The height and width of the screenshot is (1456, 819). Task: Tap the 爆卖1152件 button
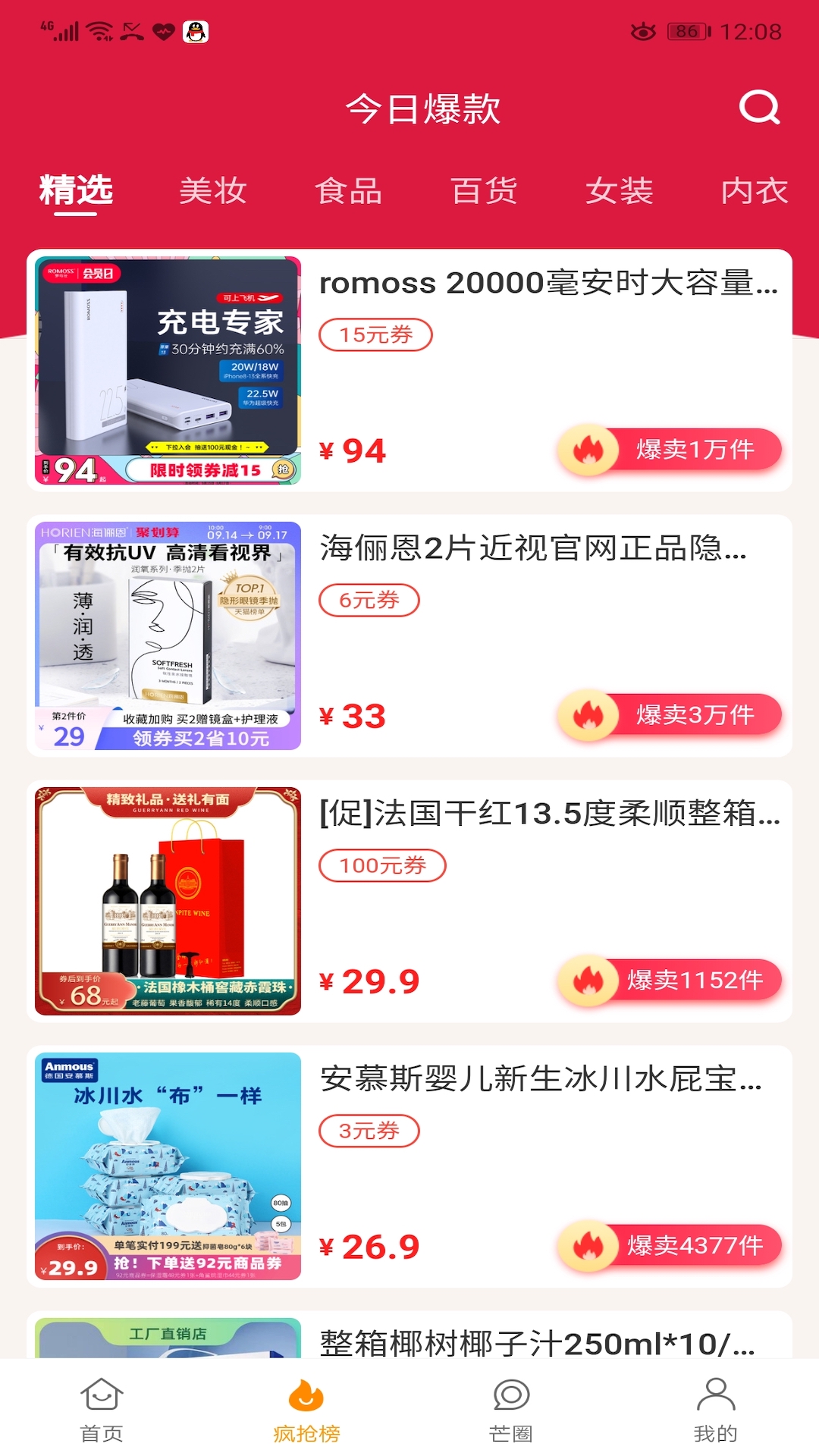[670, 981]
